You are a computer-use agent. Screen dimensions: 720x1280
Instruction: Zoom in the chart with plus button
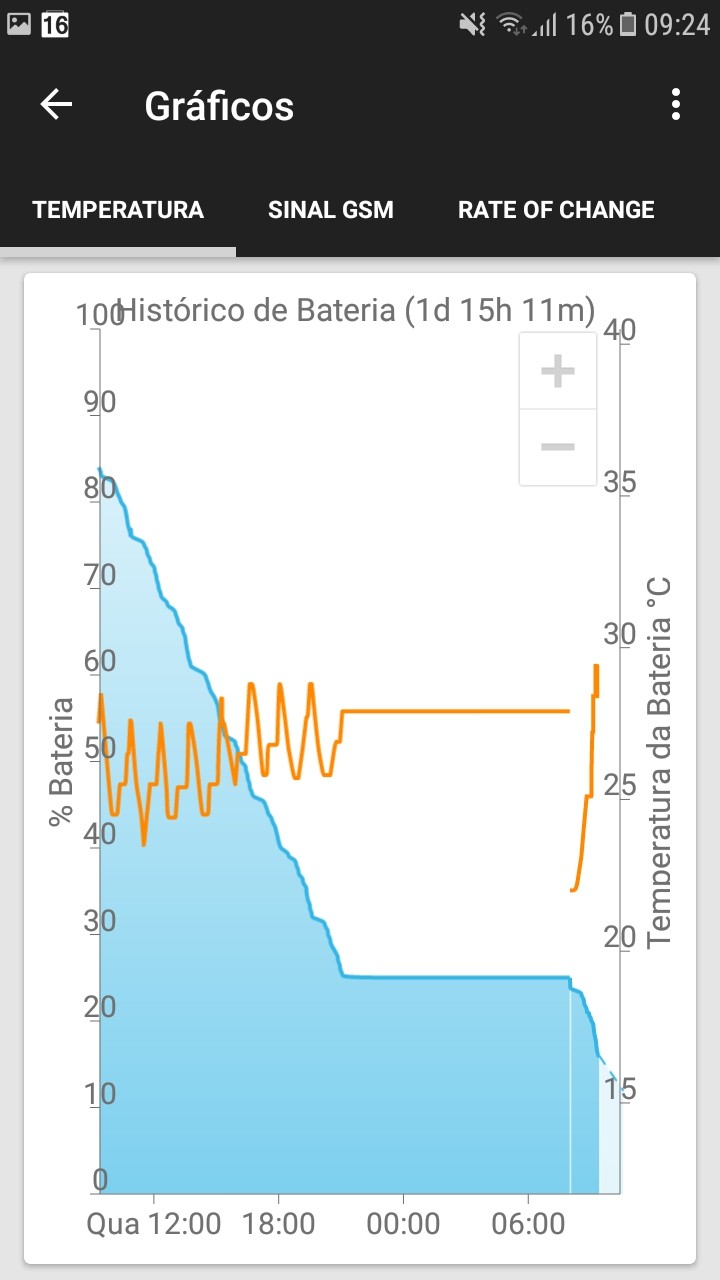tap(558, 371)
